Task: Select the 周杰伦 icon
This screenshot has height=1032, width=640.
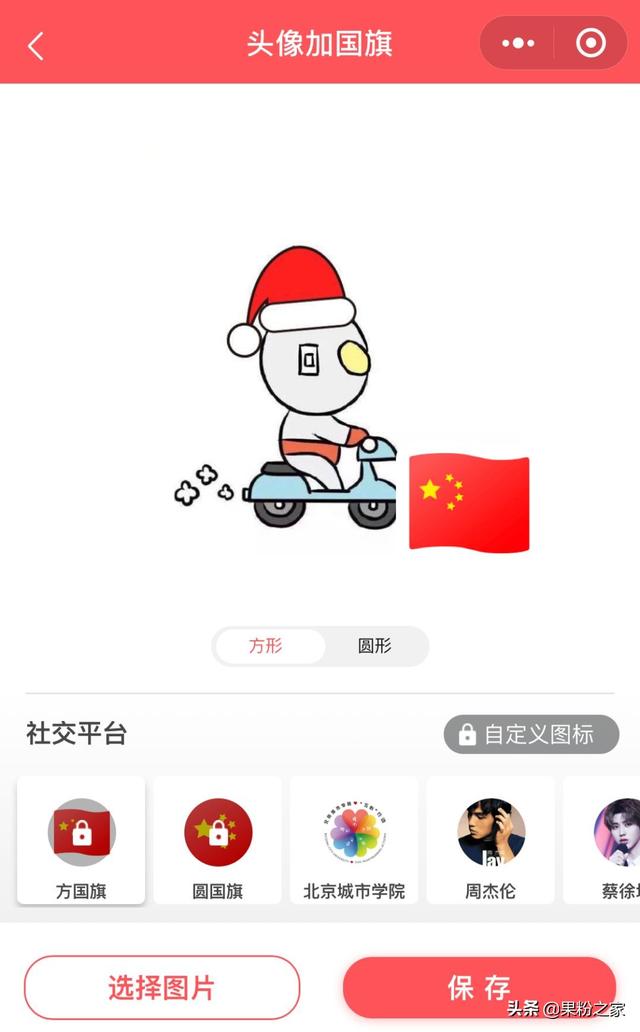Action: 491,840
